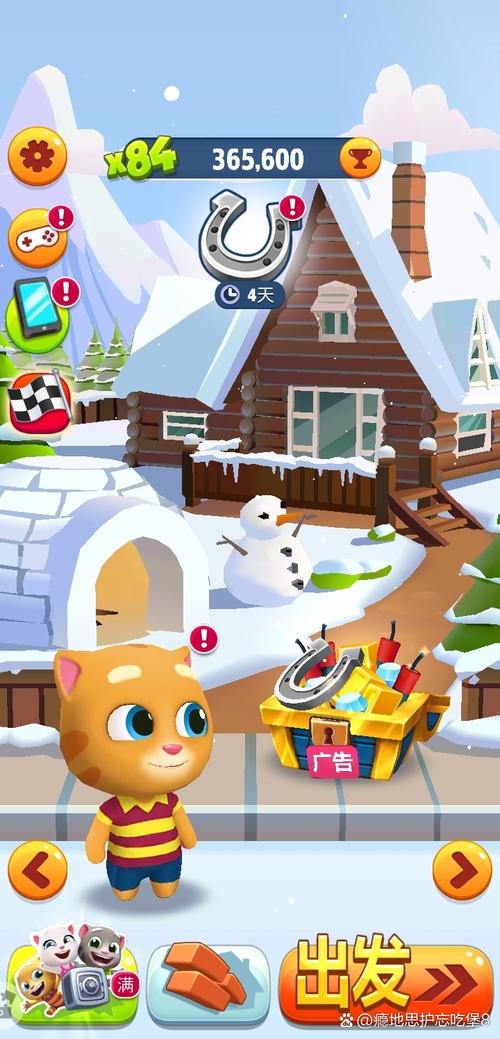Open the settings gear
Screen dimensions: 500x1039
click(x=37, y=157)
